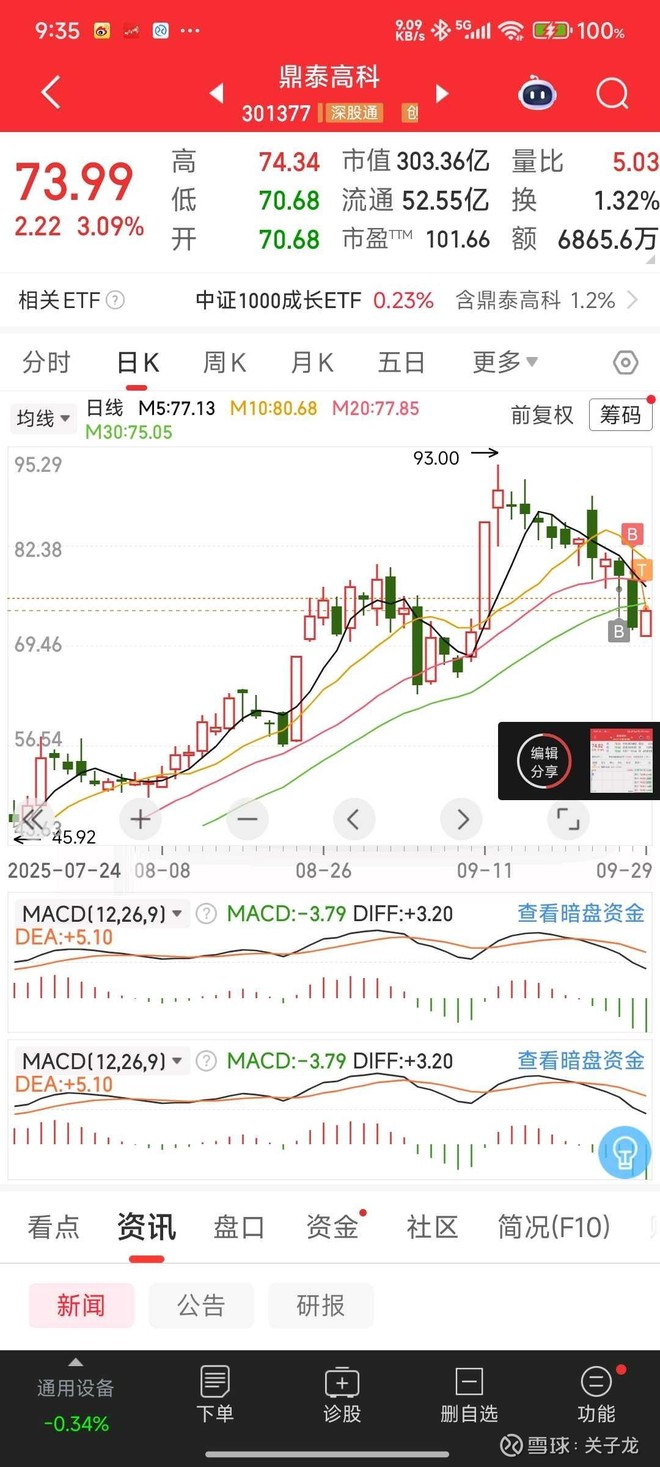Open the 相关ETF row chevron

632,300
